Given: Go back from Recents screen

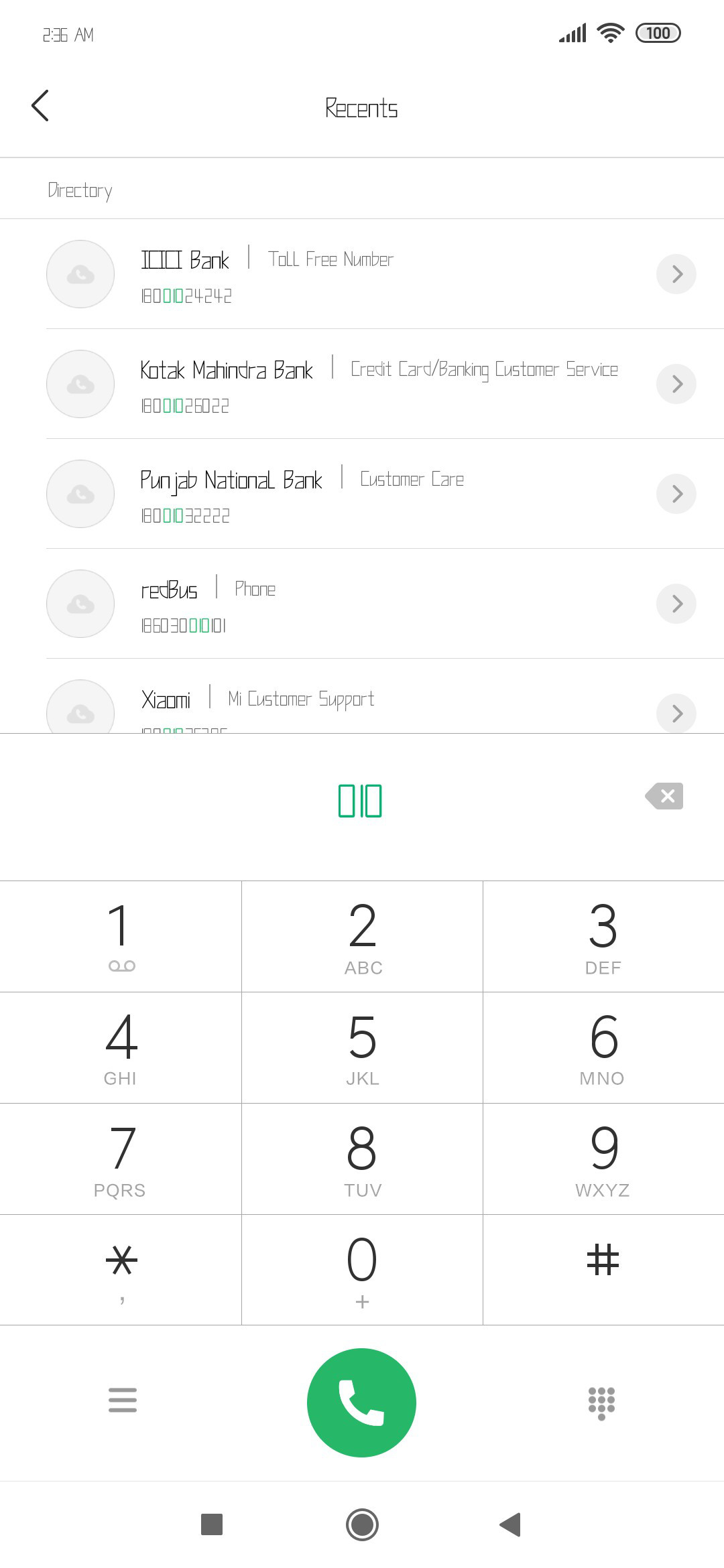Looking at the screenshot, I should [40, 106].
